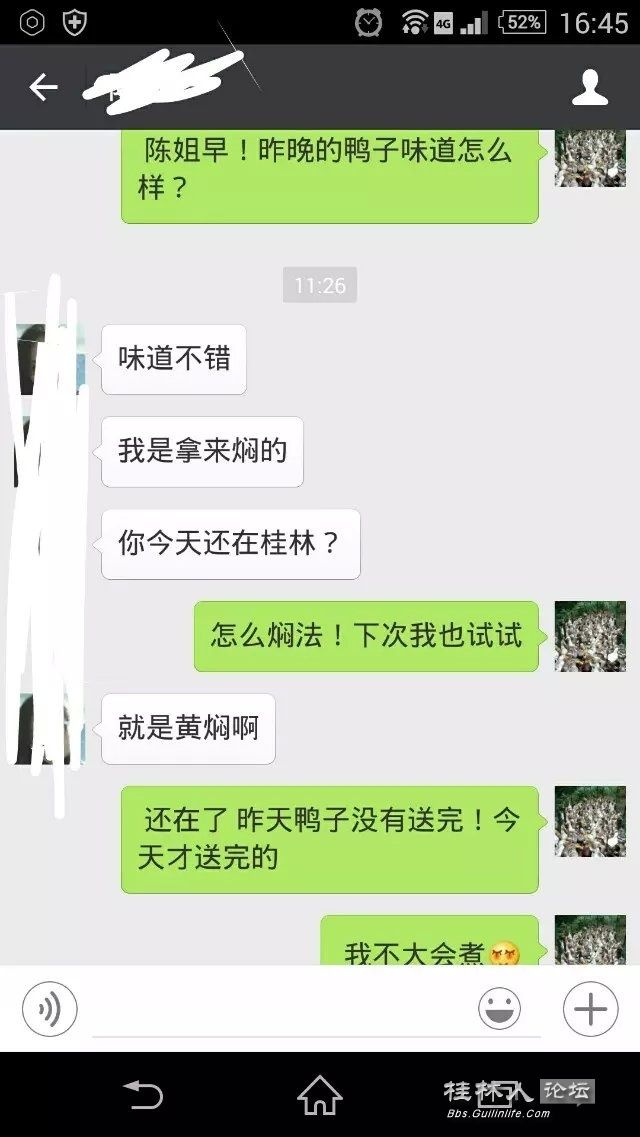Tap the Android home button
640x1137 pixels.
click(320, 1094)
